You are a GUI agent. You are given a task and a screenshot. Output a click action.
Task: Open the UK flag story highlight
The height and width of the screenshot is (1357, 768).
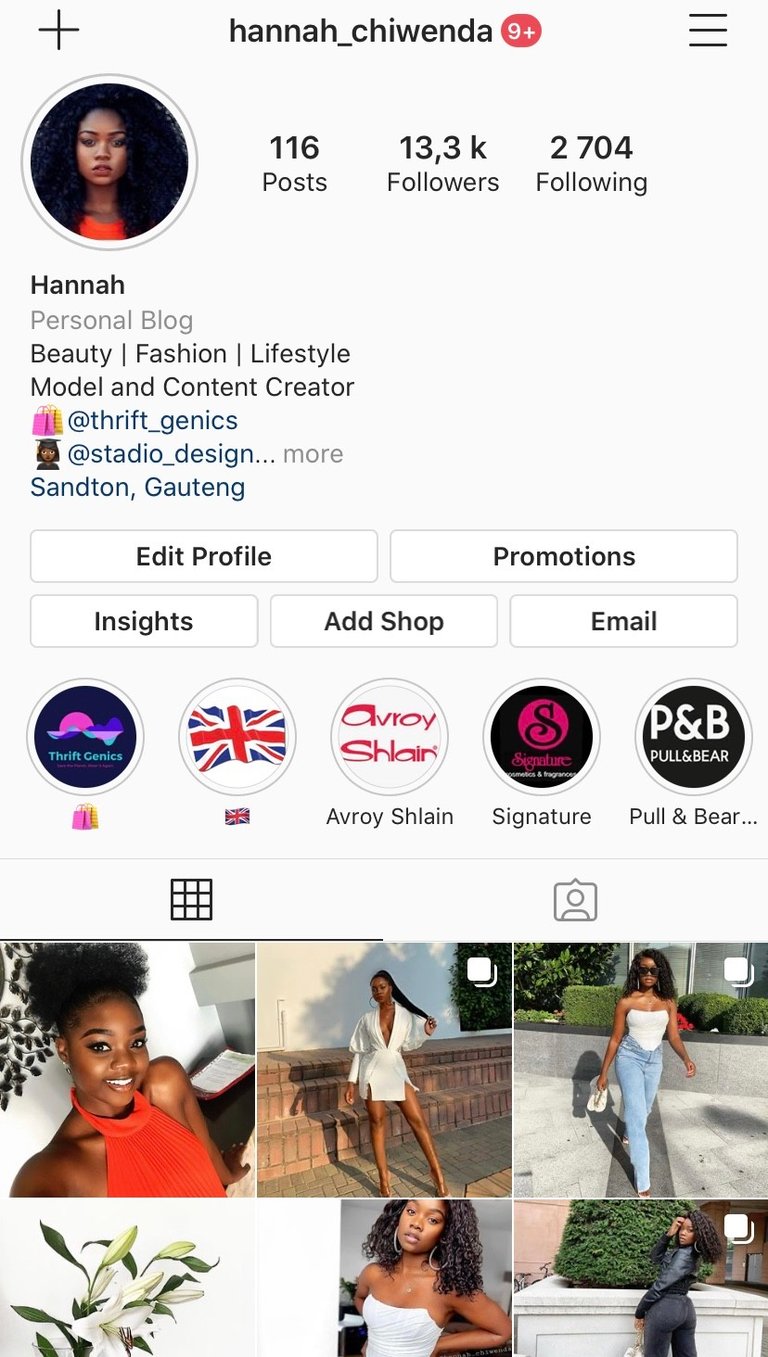tap(237, 738)
